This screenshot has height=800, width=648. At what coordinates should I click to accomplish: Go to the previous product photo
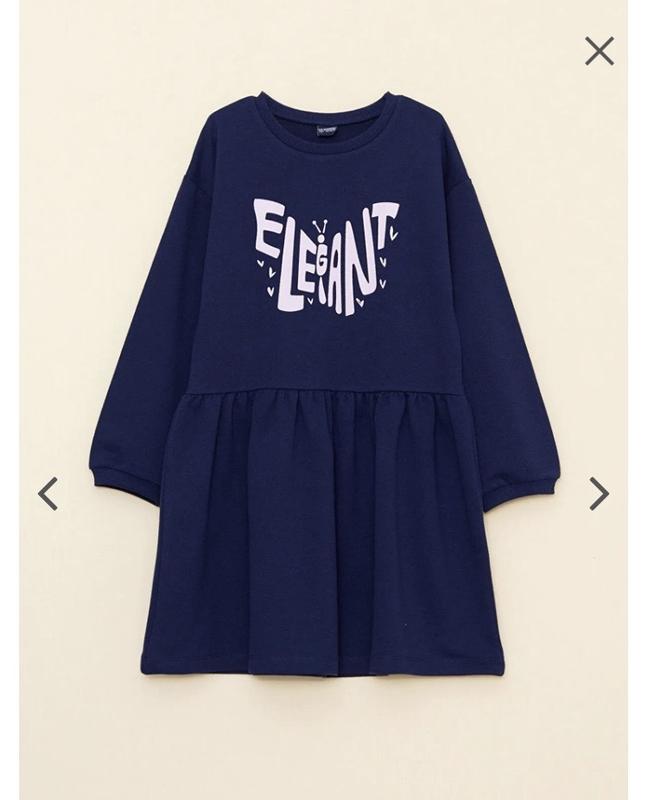pos(47,493)
